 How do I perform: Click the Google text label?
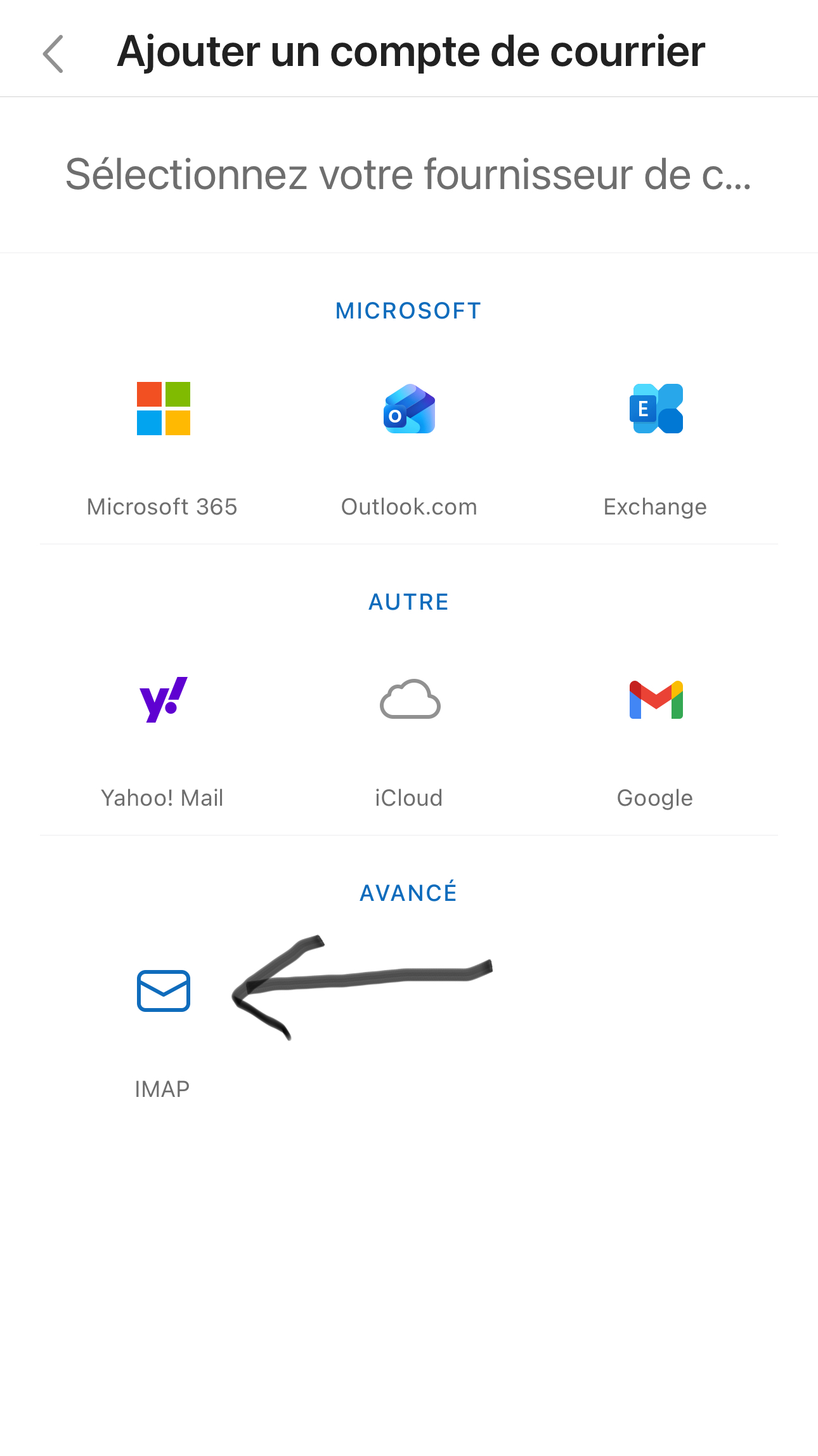(x=654, y=797)
